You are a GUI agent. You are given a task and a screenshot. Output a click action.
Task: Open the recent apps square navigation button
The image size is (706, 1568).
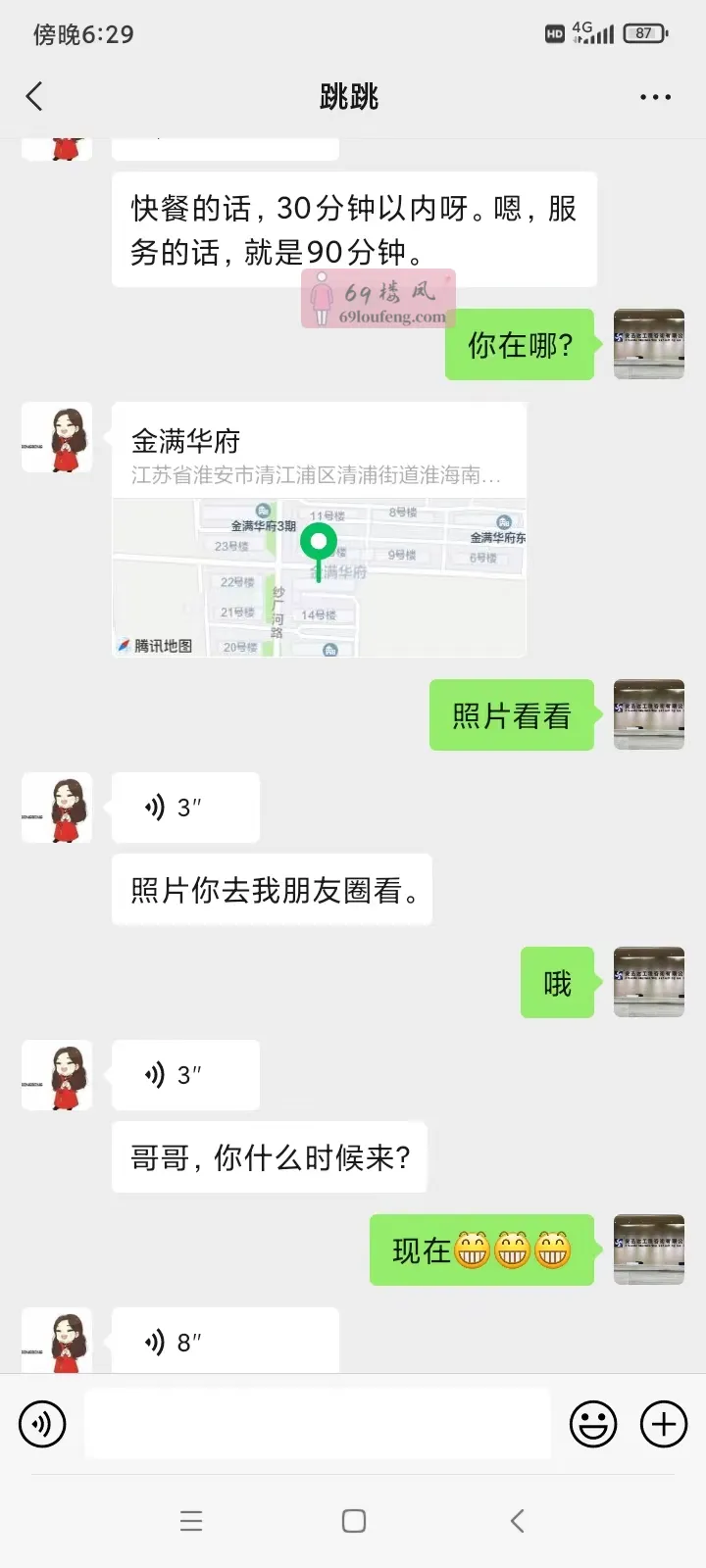352,1521
